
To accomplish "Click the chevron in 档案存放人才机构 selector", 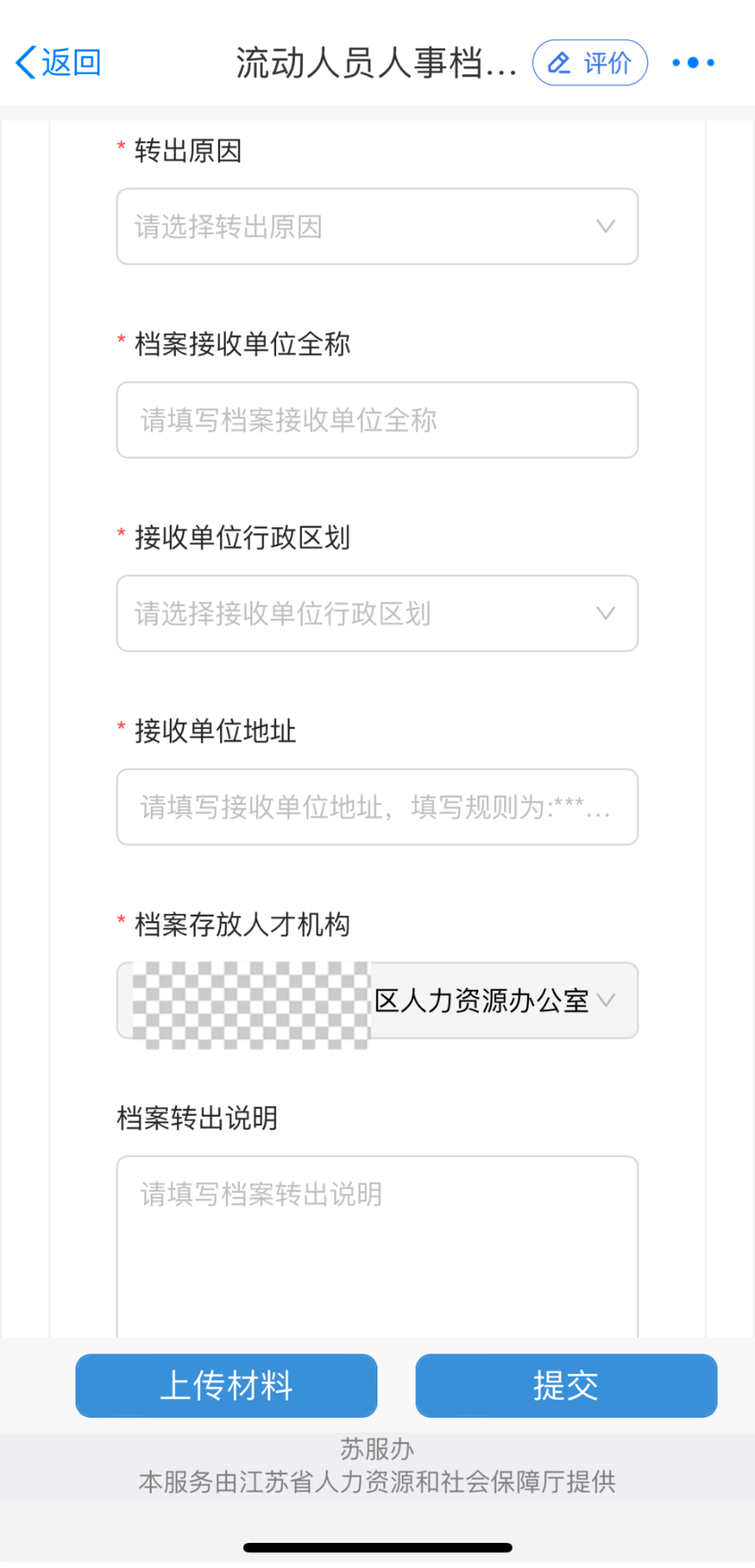I will 606,1001.
